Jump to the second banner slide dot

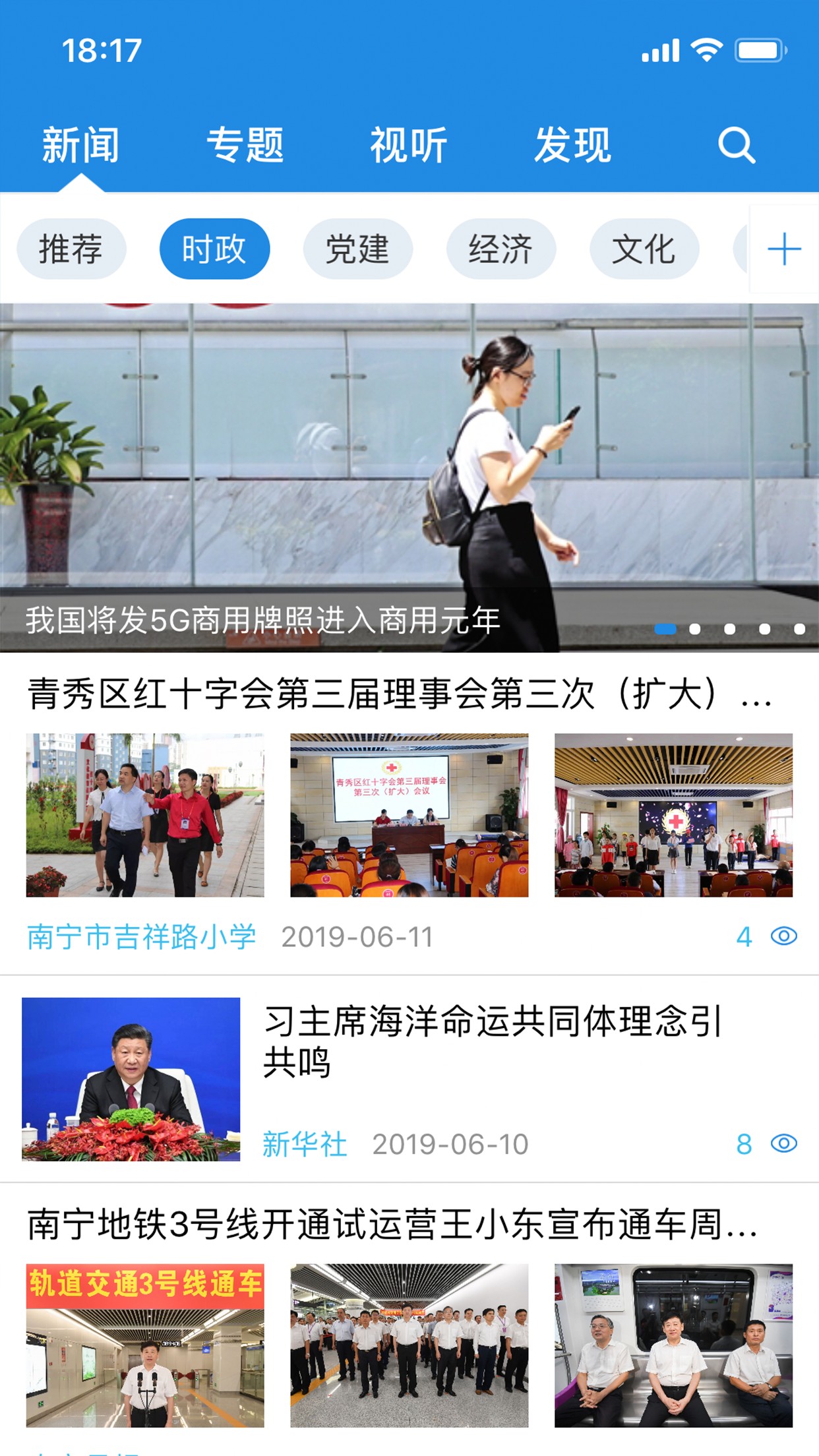pyautogui.click(x=695, y=629)
